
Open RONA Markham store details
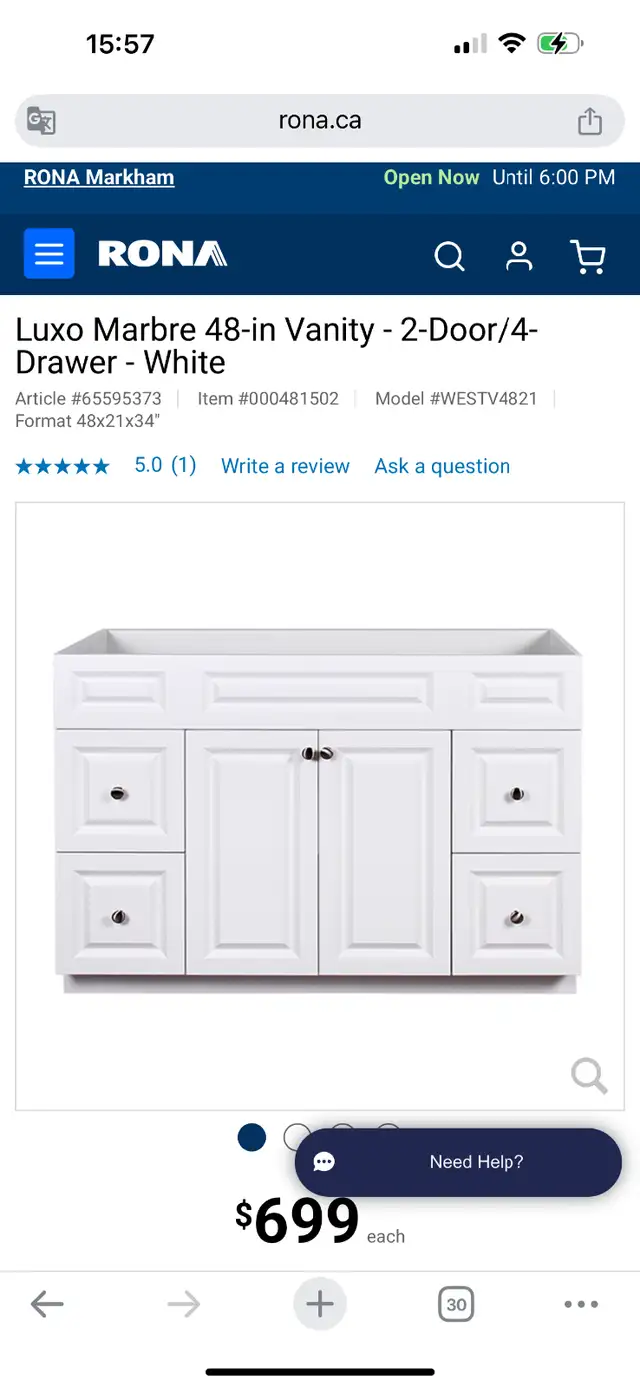(x=99, y=177)
